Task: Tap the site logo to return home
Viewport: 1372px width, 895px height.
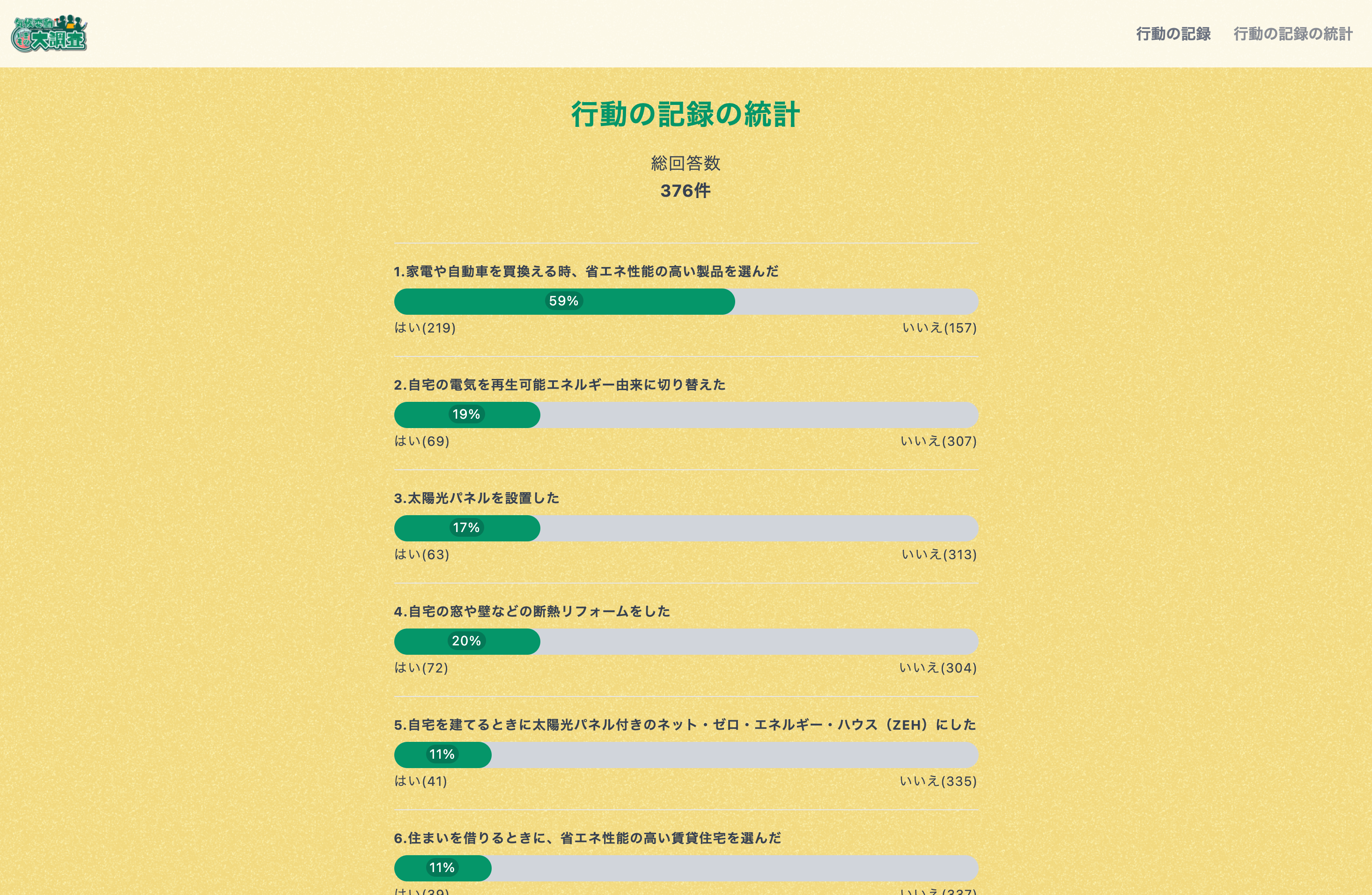Action: click(x=49, y=33)
